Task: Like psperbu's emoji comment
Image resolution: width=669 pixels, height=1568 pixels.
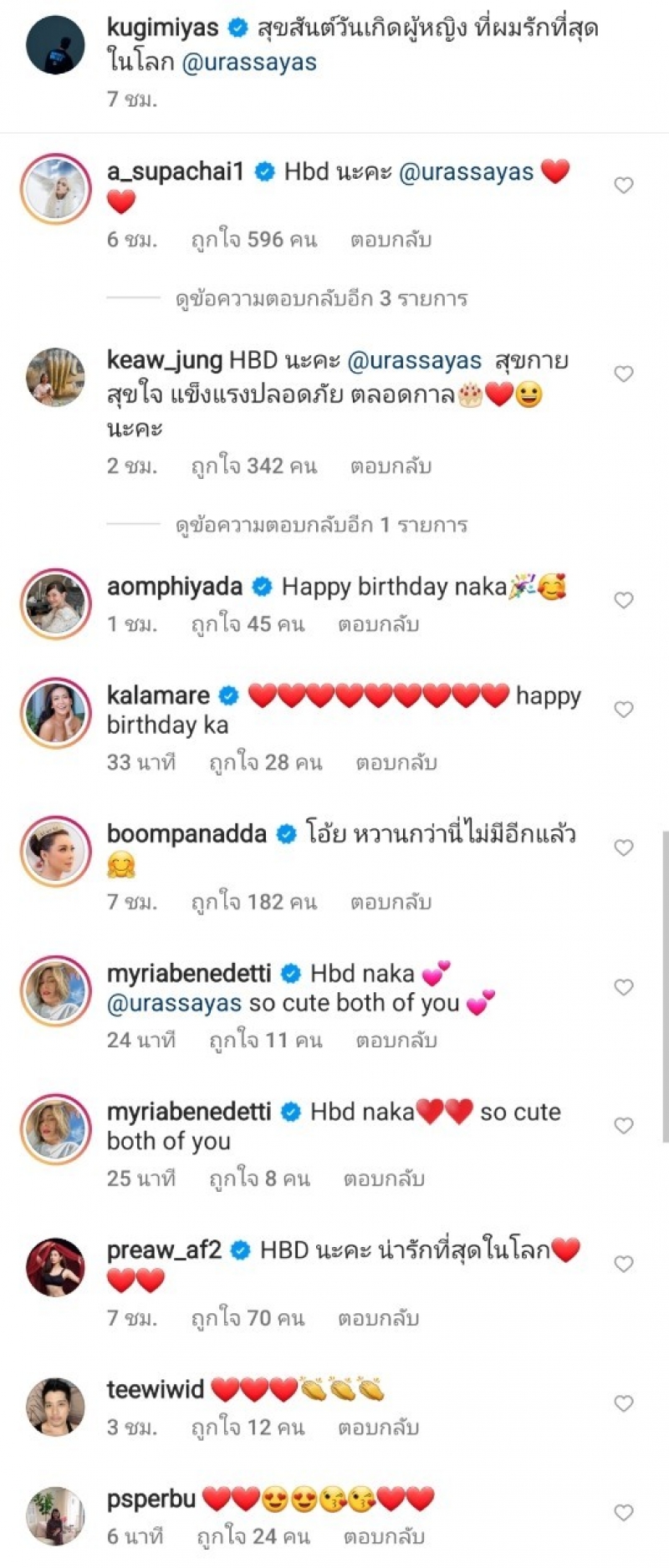Action: tap(624, 1512)
